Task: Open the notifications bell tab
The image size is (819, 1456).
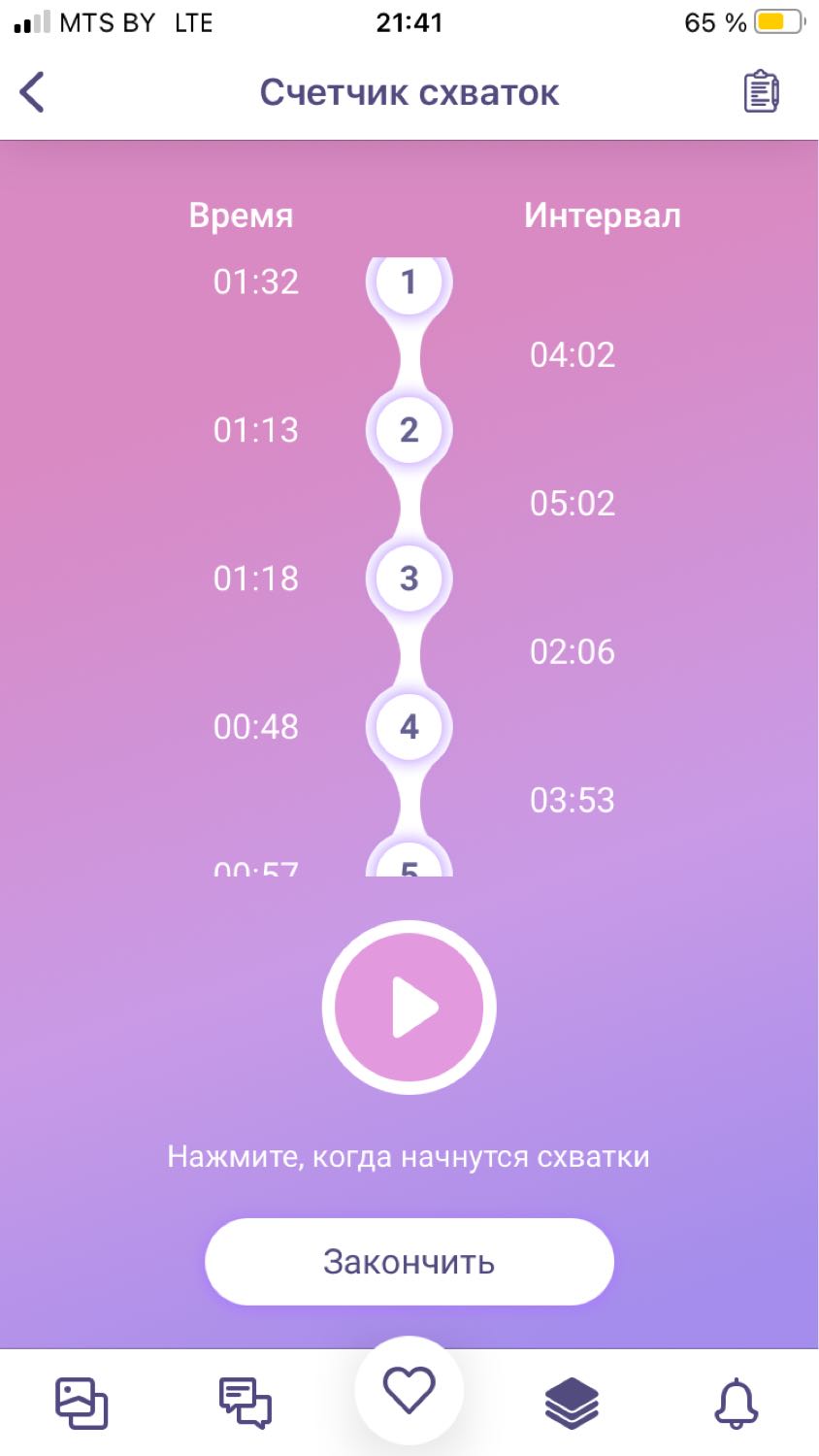Action: pos(737,1404)
